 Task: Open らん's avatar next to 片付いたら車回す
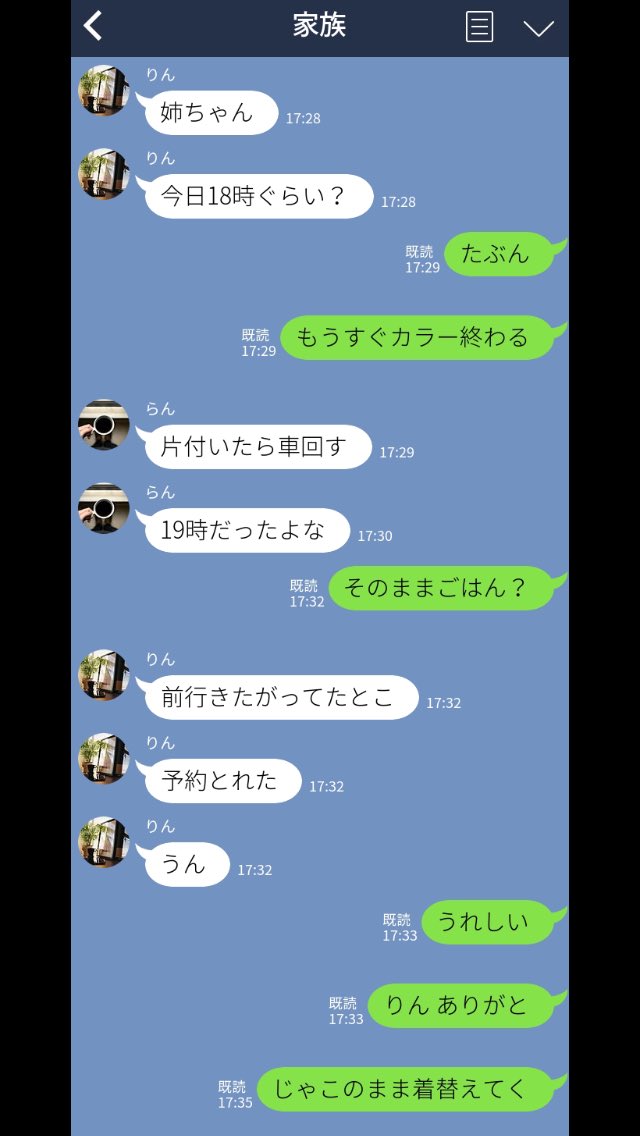(x=104, y=425)
